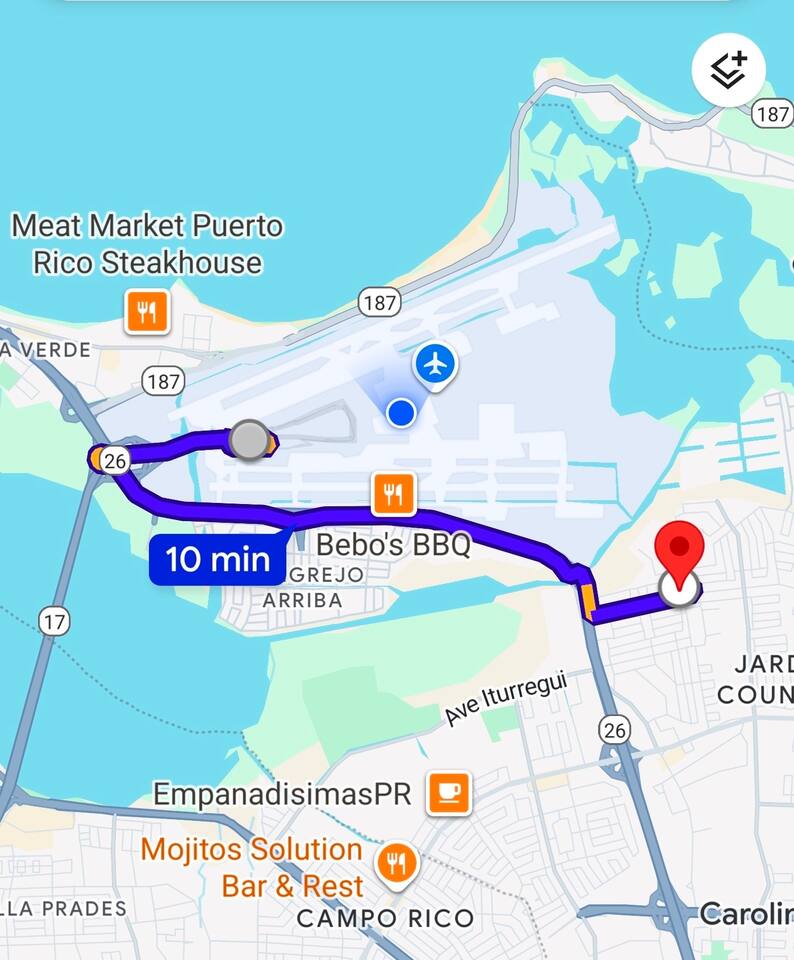
Task: Open Mojitos Solution Bar & Rest marker
Action: coord(397,863)
